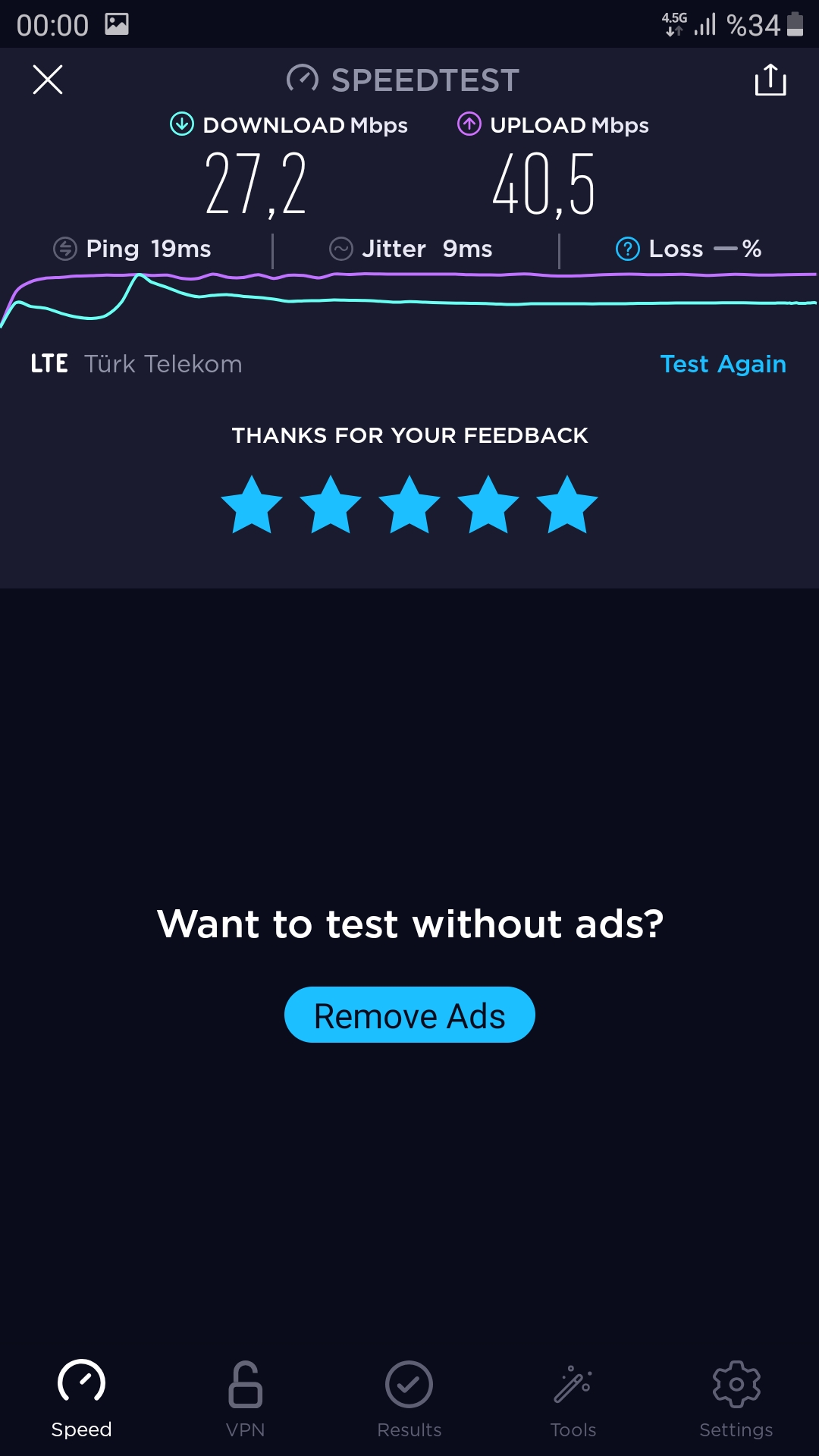
Task: Select the Remove Ads button
Action: [409, 1015]
